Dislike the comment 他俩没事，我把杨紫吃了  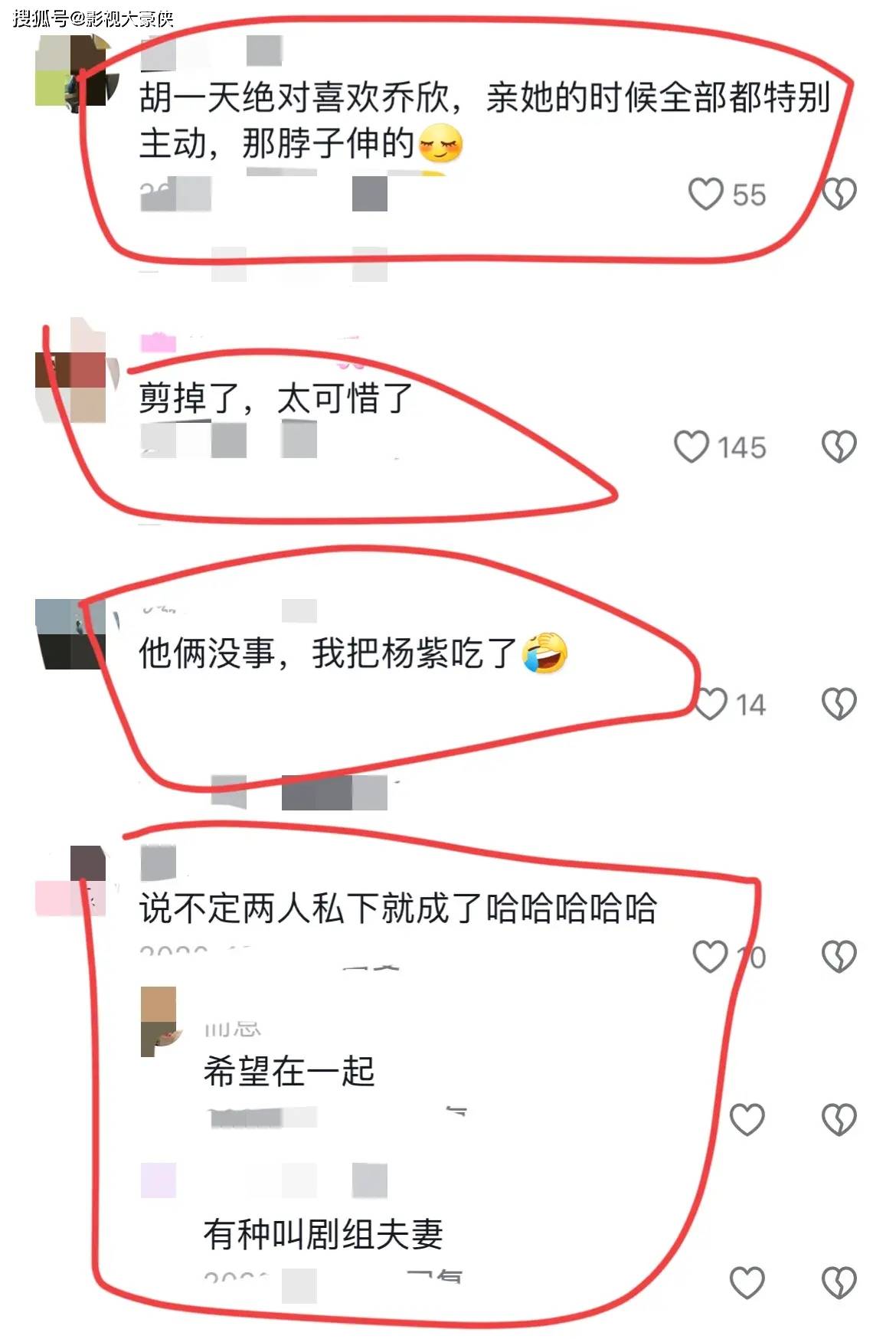pyautogui.click(x=839, y=703)
